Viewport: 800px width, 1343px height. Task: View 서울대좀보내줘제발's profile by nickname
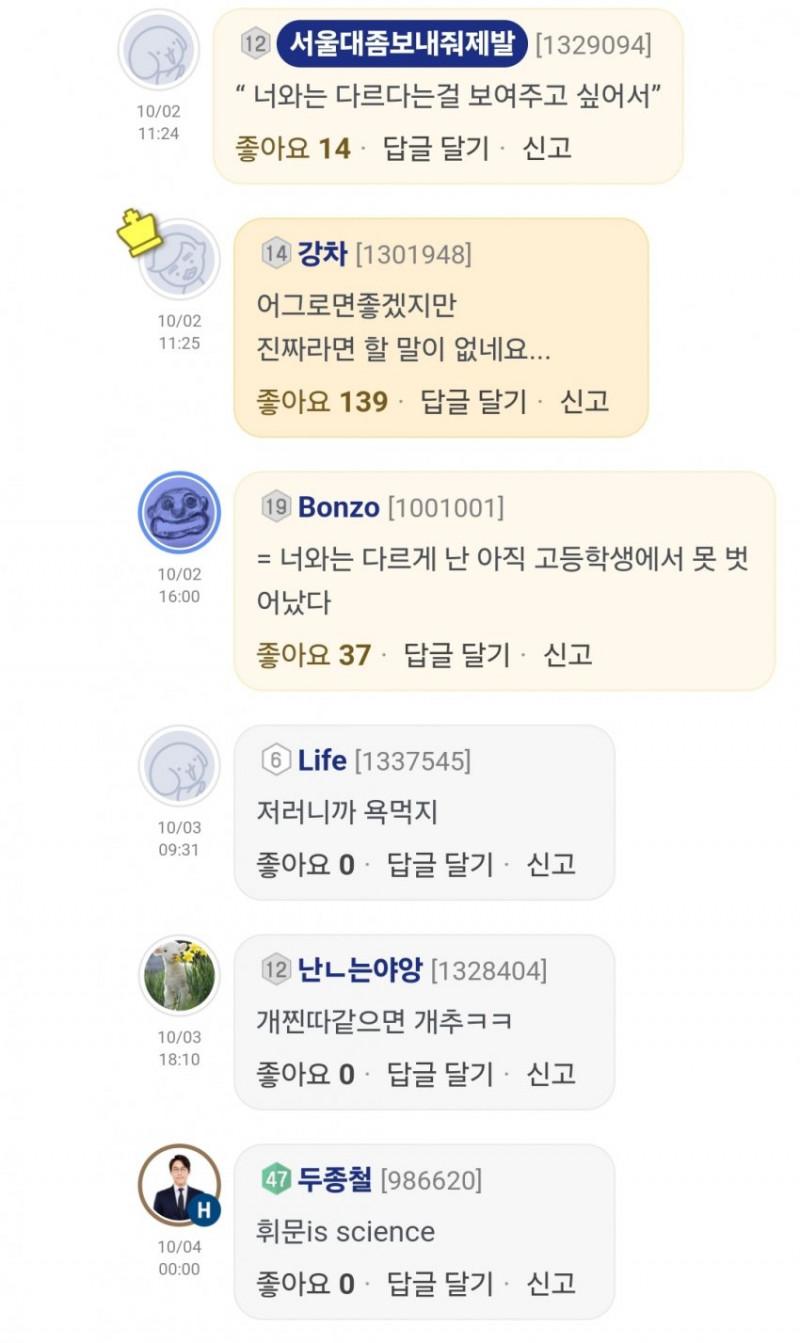400,44
